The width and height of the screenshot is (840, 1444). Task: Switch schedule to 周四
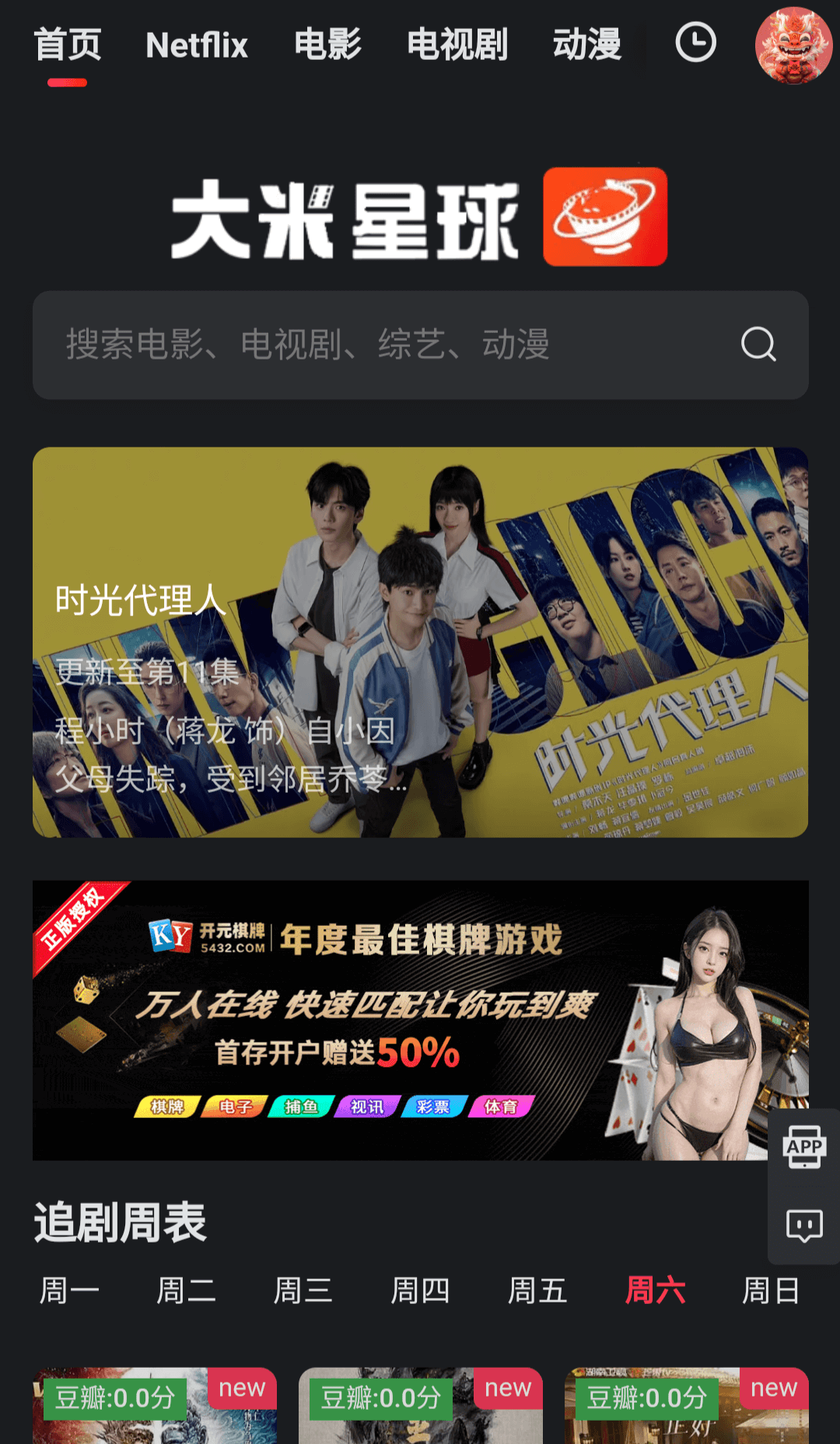tap(420, 1291)
